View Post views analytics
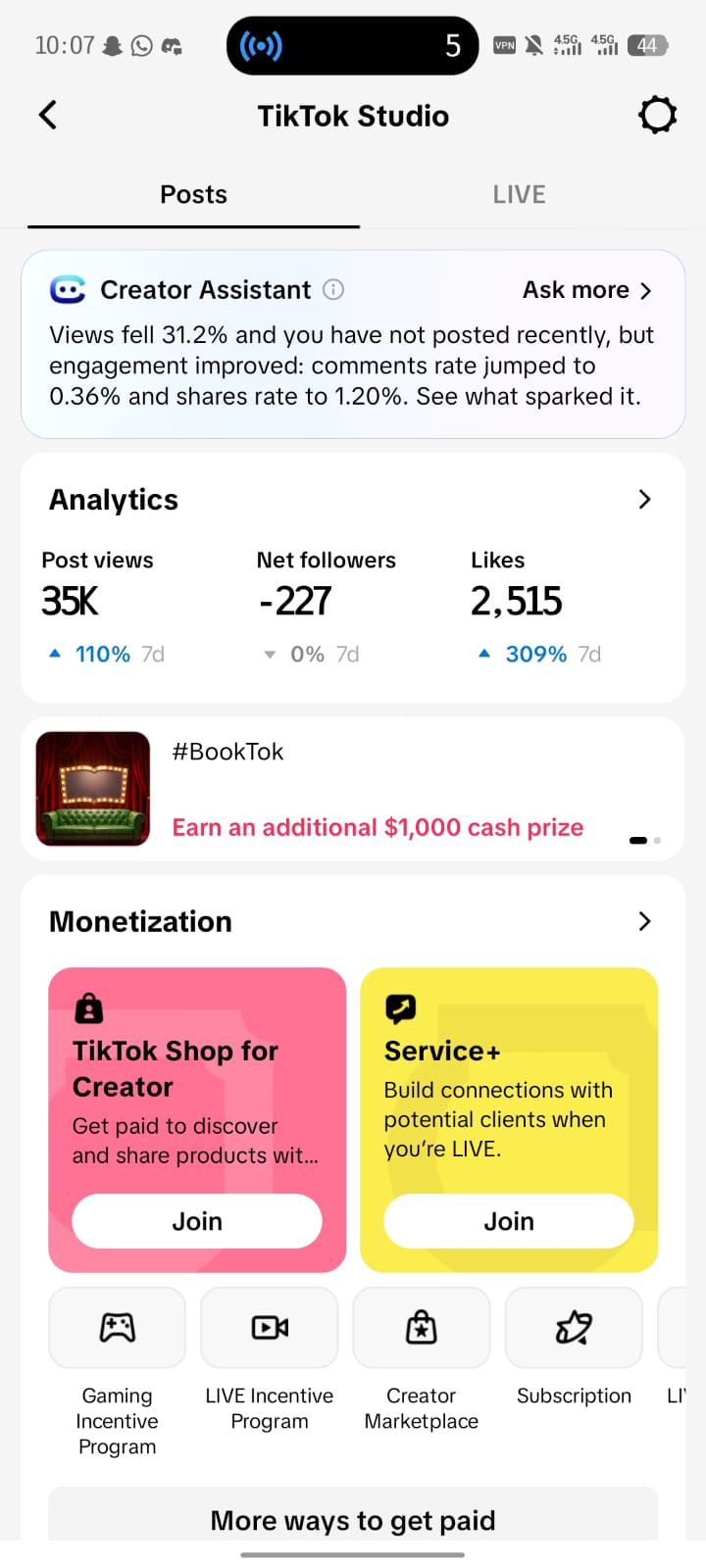Screen dimensions: 706x1568 (x=103, y=608)
